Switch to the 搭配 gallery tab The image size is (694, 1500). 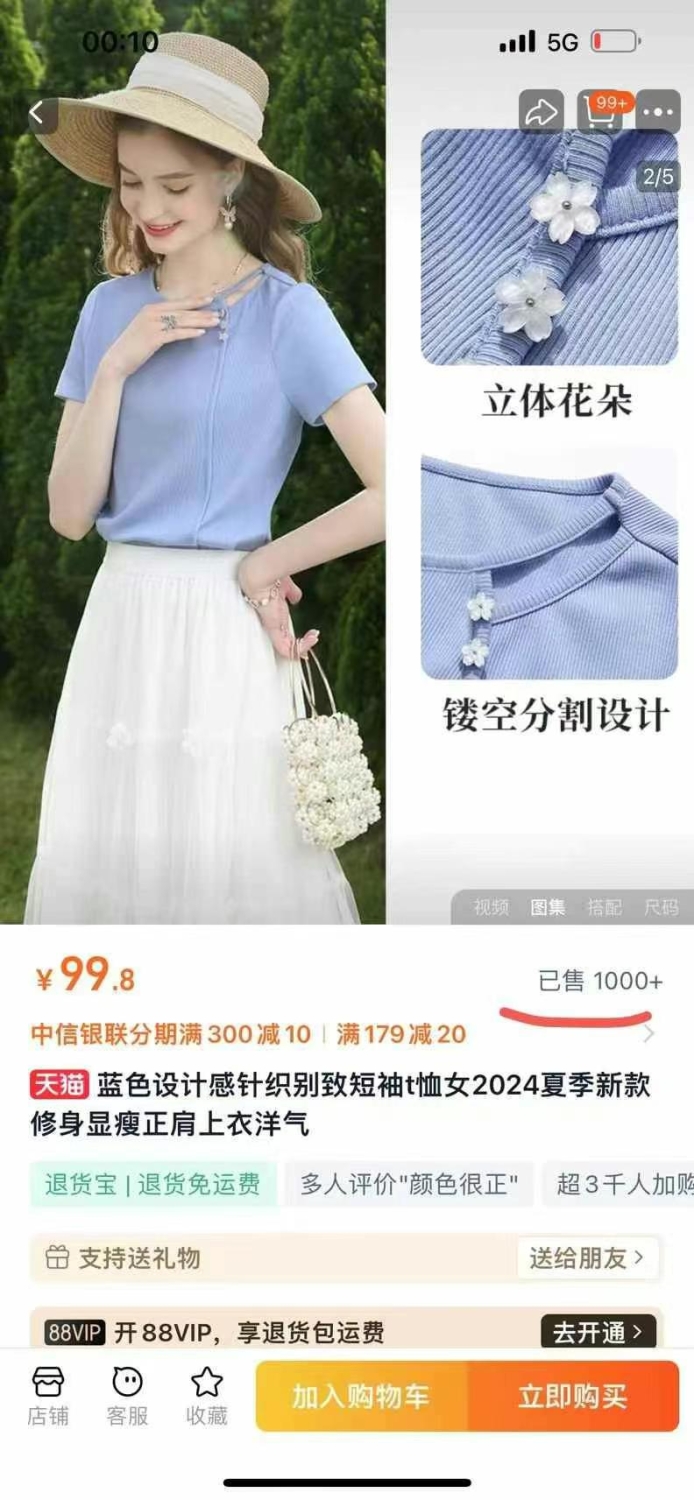(x=604, y=907)
